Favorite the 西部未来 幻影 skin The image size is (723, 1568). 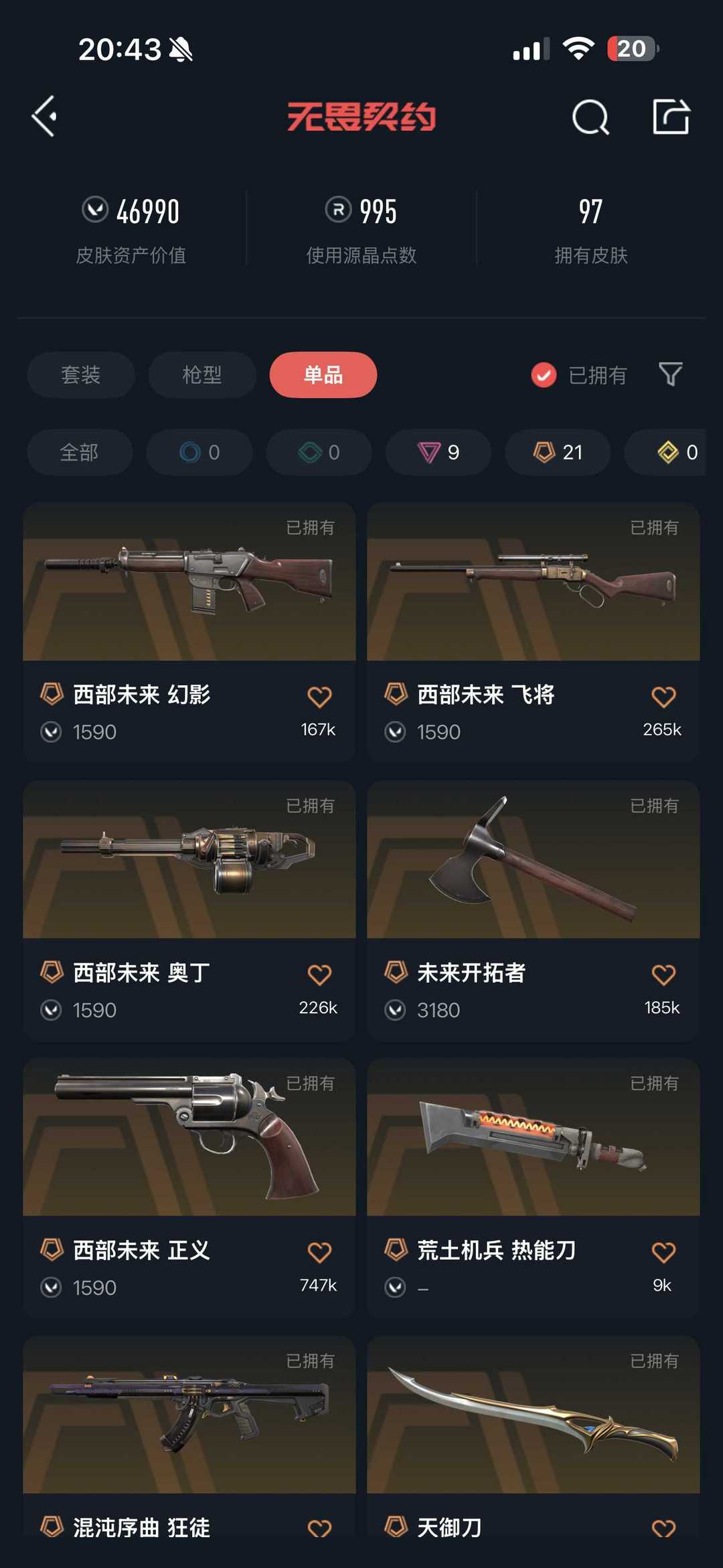coord(320,697)
